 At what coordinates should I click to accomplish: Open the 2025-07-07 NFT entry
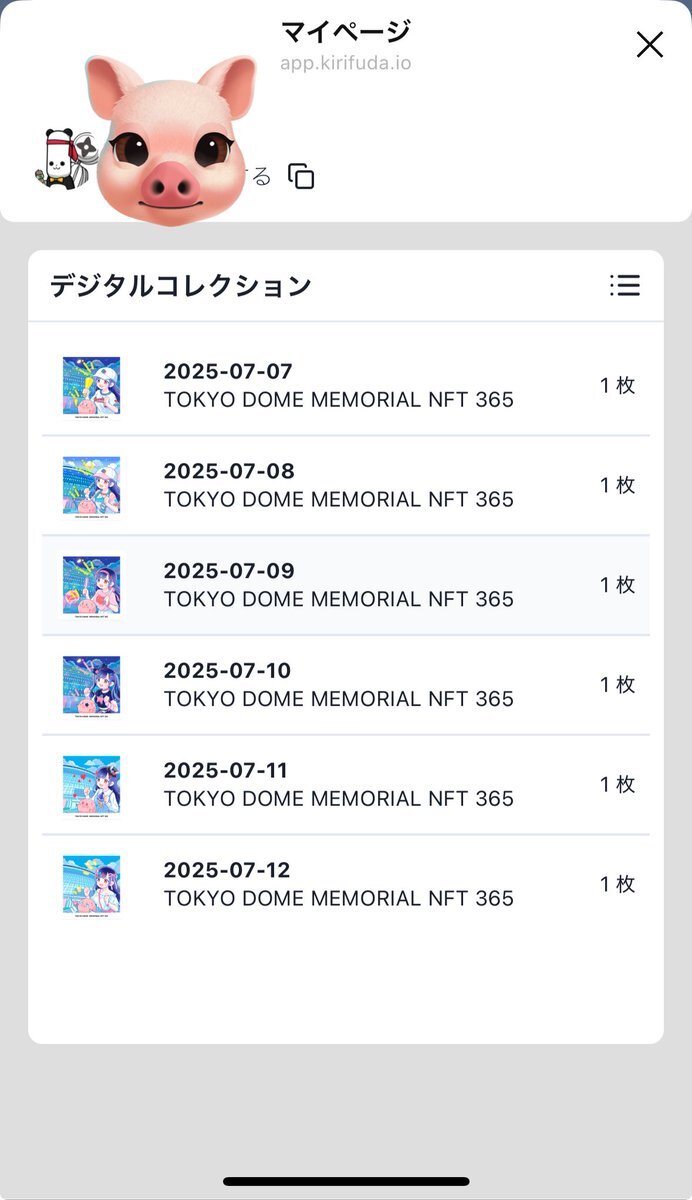pyautogui.click(x=346, y=386)
